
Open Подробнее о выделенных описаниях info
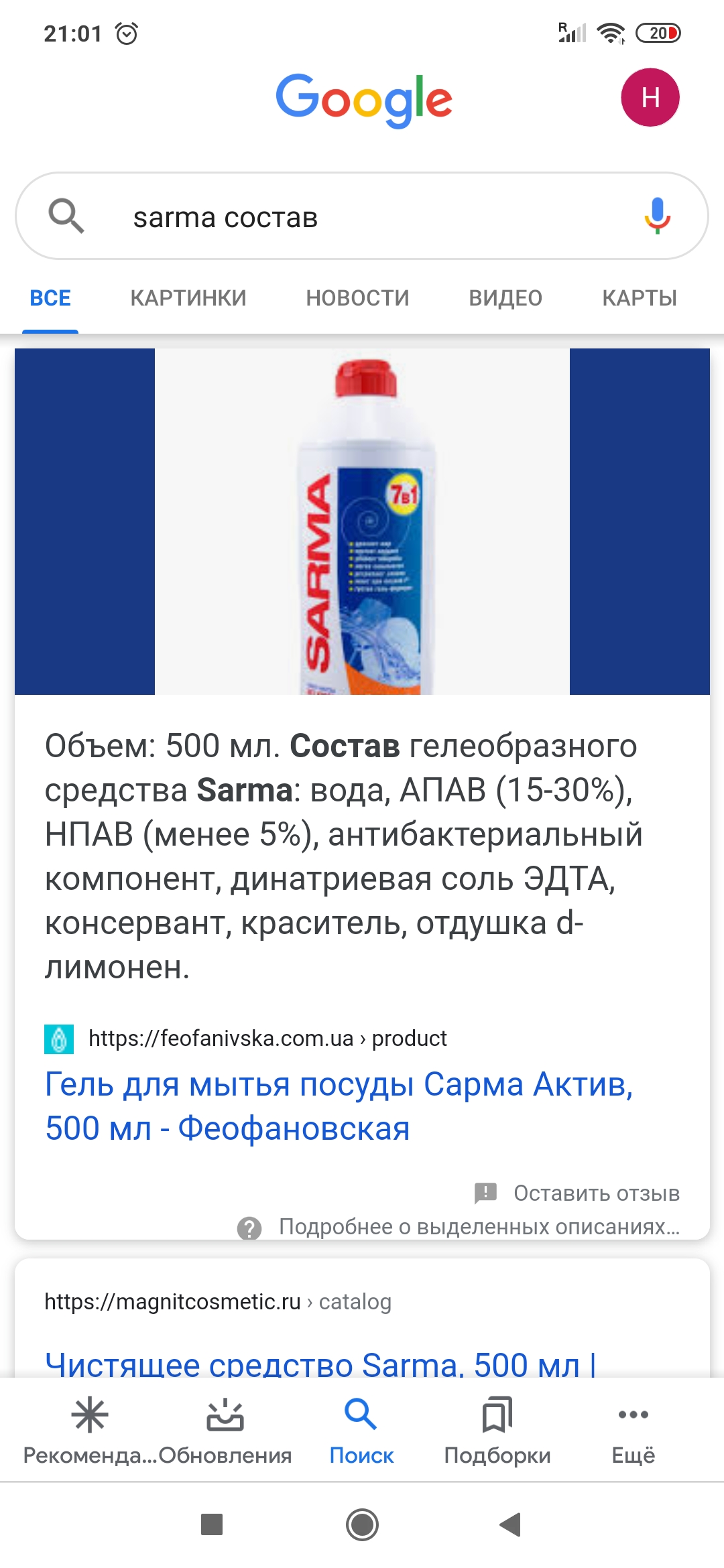(x=479, y=1227)
